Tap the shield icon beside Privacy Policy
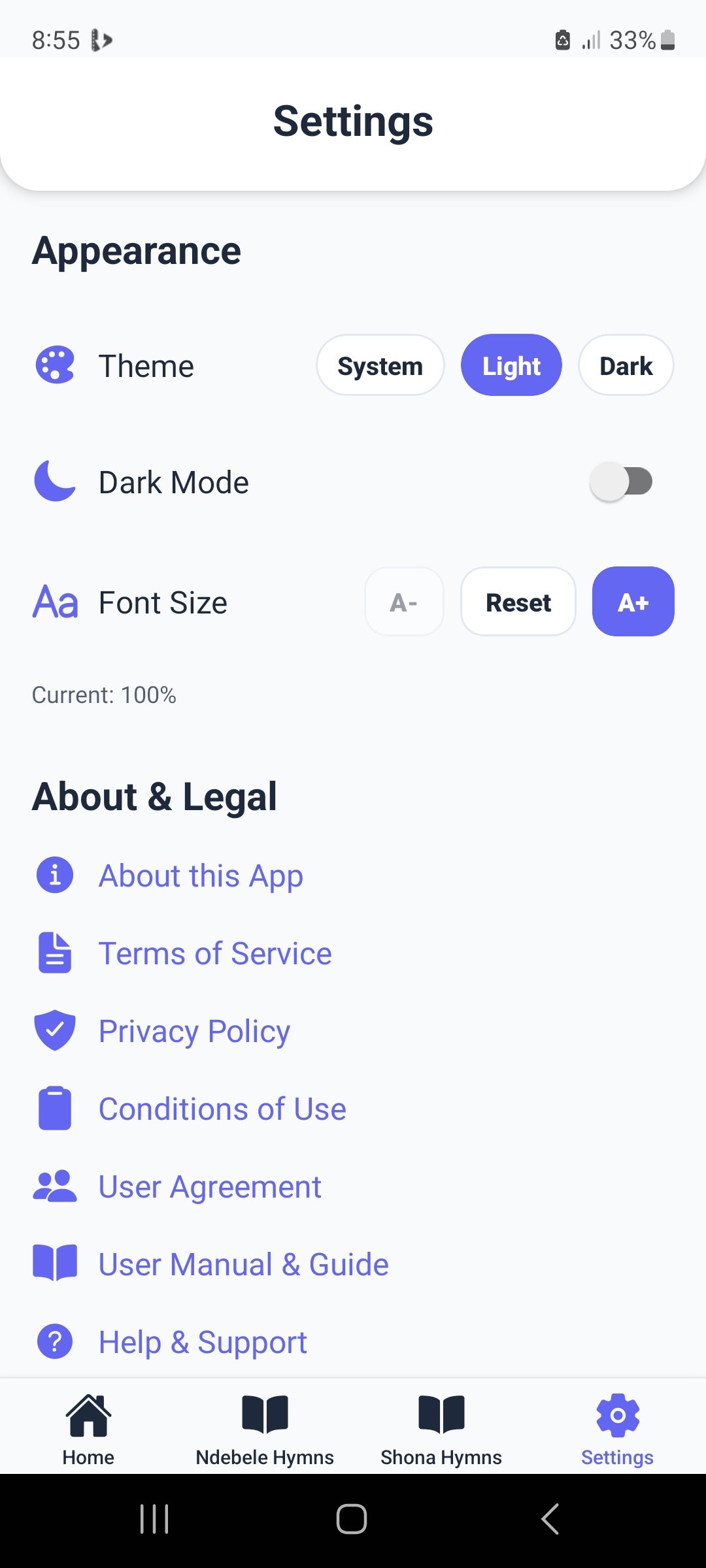Image resolution: width=706 pixels, height=1568 pixels. (x=55, y=1030)
